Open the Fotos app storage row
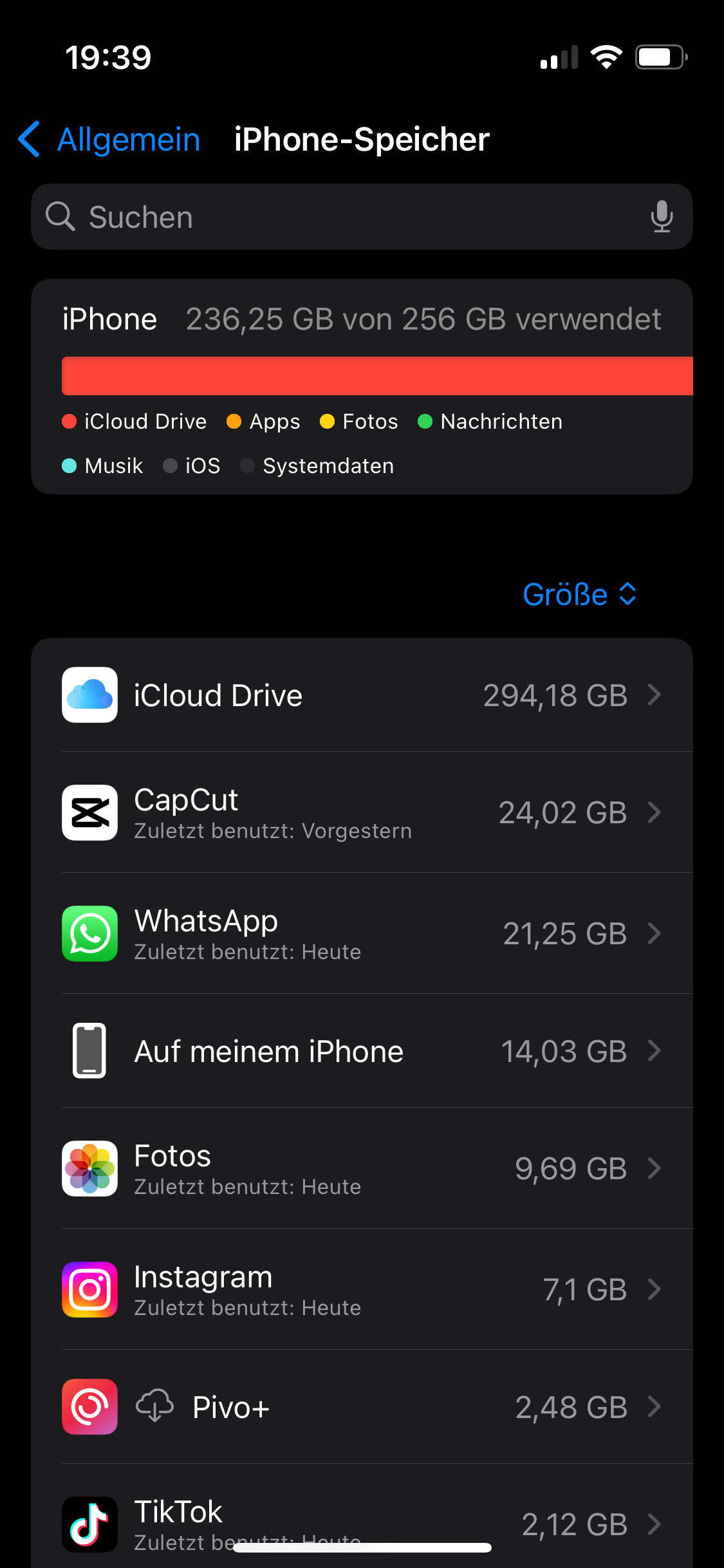 [x=362, y=1169]
